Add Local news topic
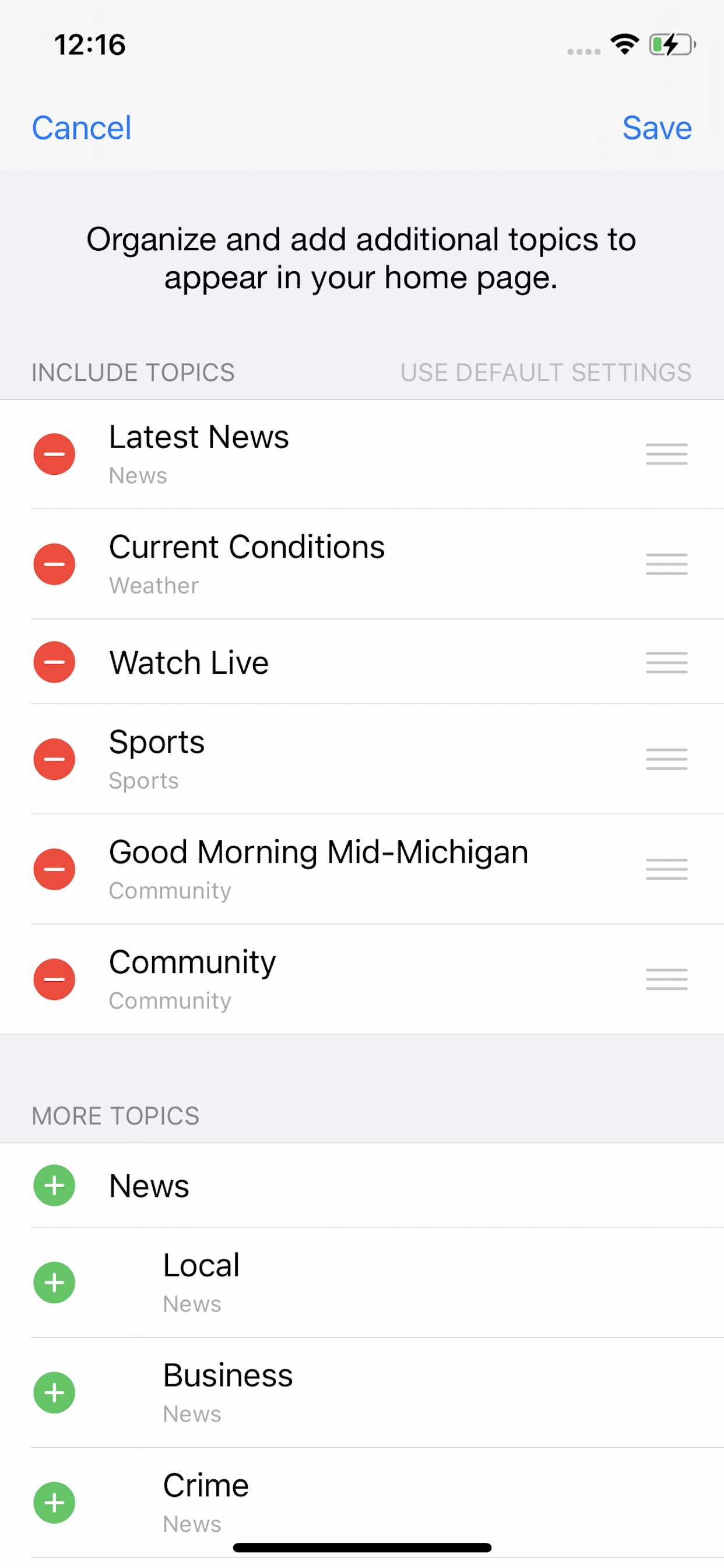The width and height of the screenshot is (724, 1568). pos(54,1283)
